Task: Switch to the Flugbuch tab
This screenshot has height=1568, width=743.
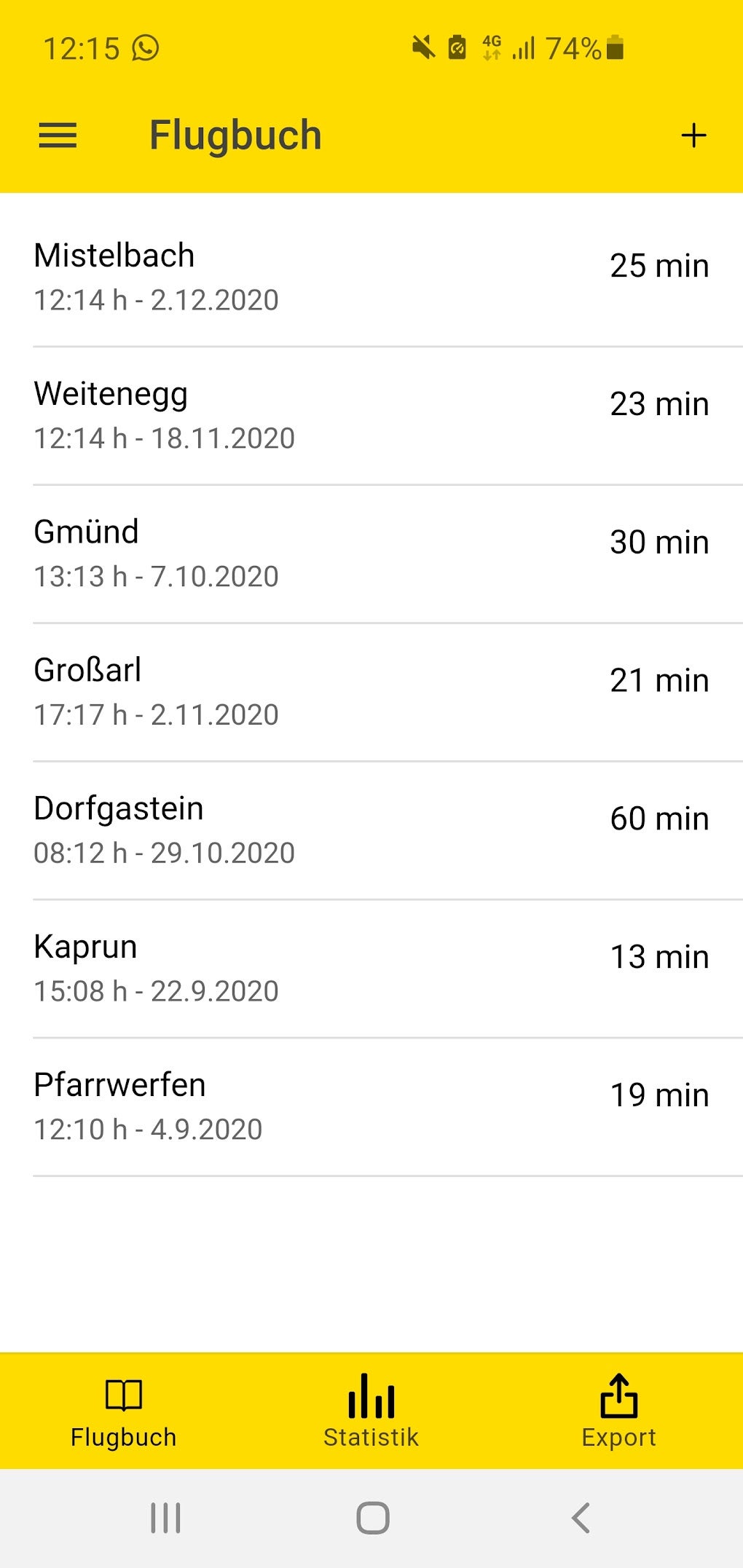Action: (x=124, y=1411)
